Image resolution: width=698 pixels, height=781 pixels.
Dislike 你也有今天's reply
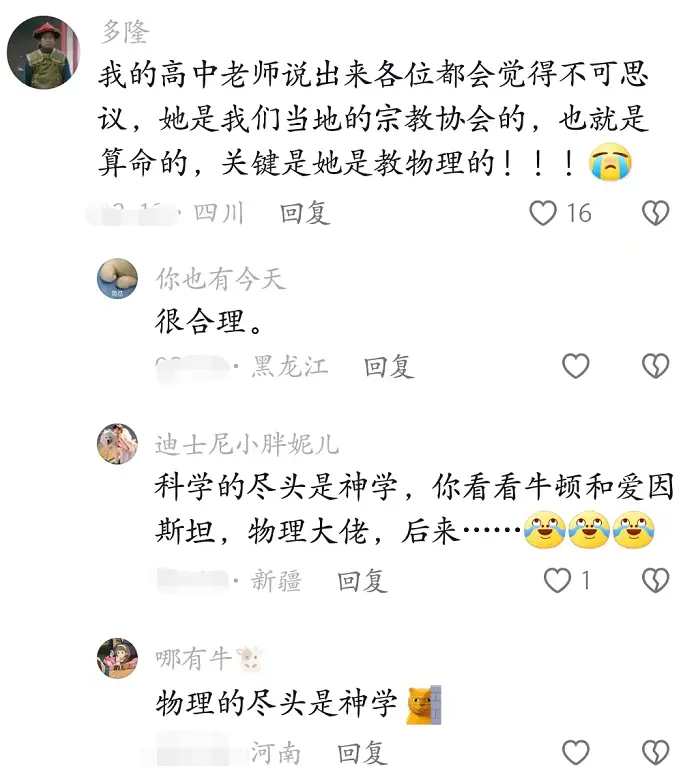(x=655, y=367)
